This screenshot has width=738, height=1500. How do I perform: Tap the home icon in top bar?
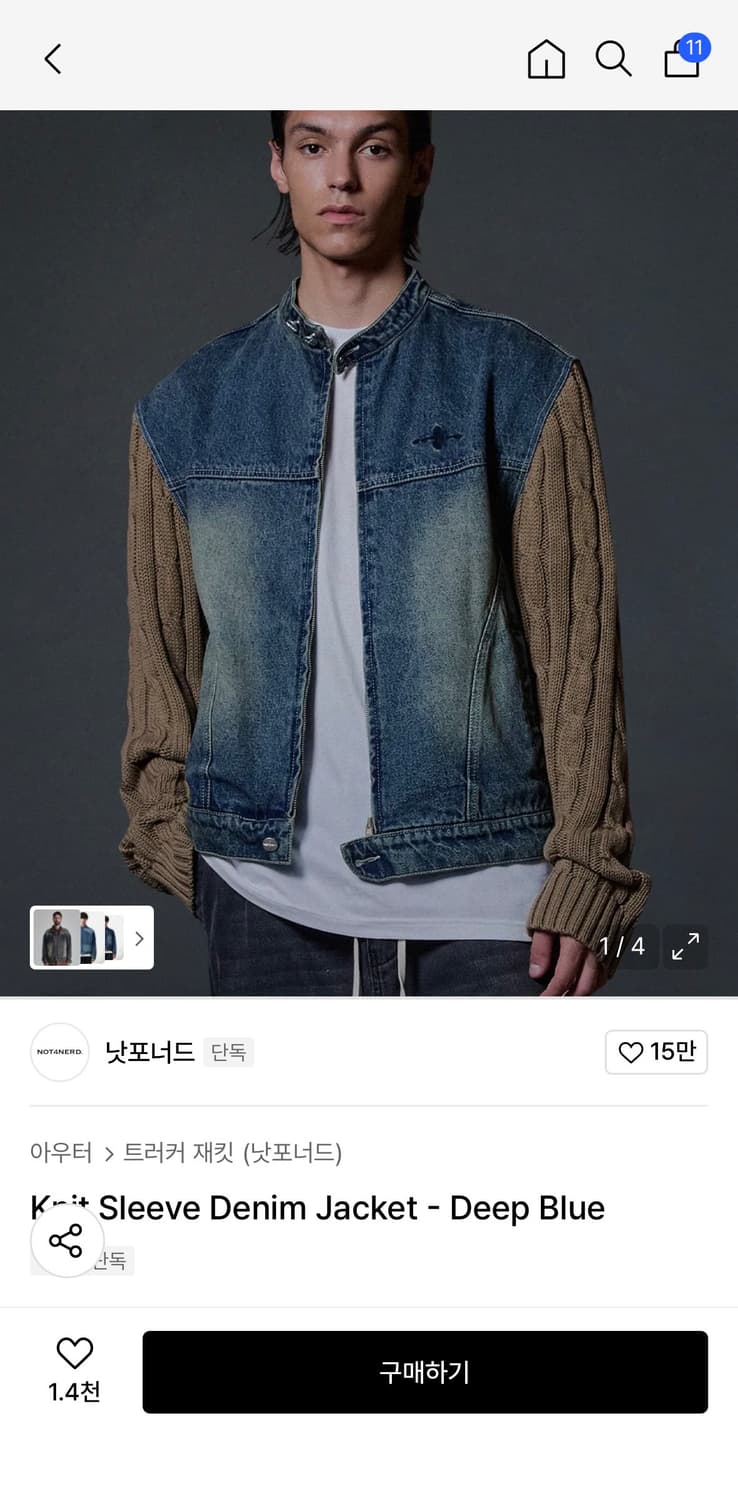coord(546,59)
